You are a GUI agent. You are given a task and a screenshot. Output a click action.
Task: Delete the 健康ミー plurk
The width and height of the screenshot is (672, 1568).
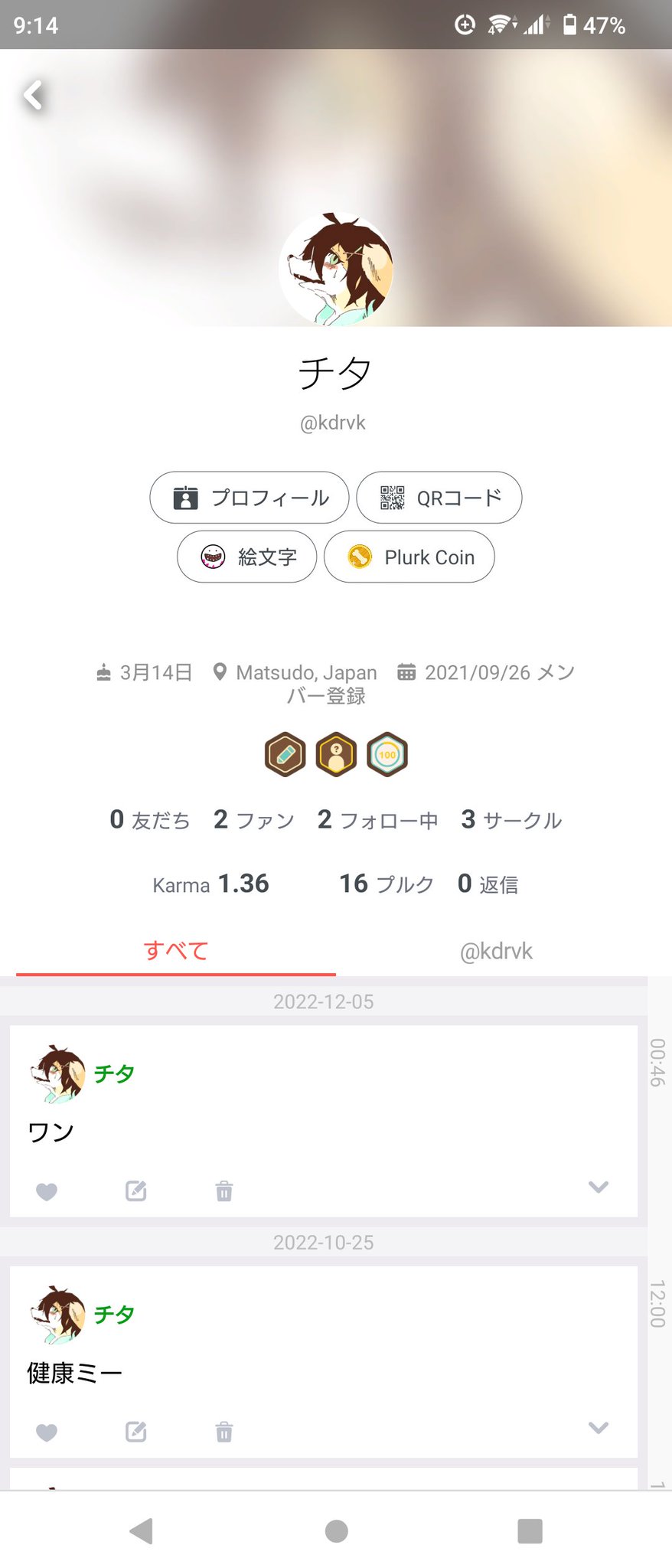[224, 1432]
